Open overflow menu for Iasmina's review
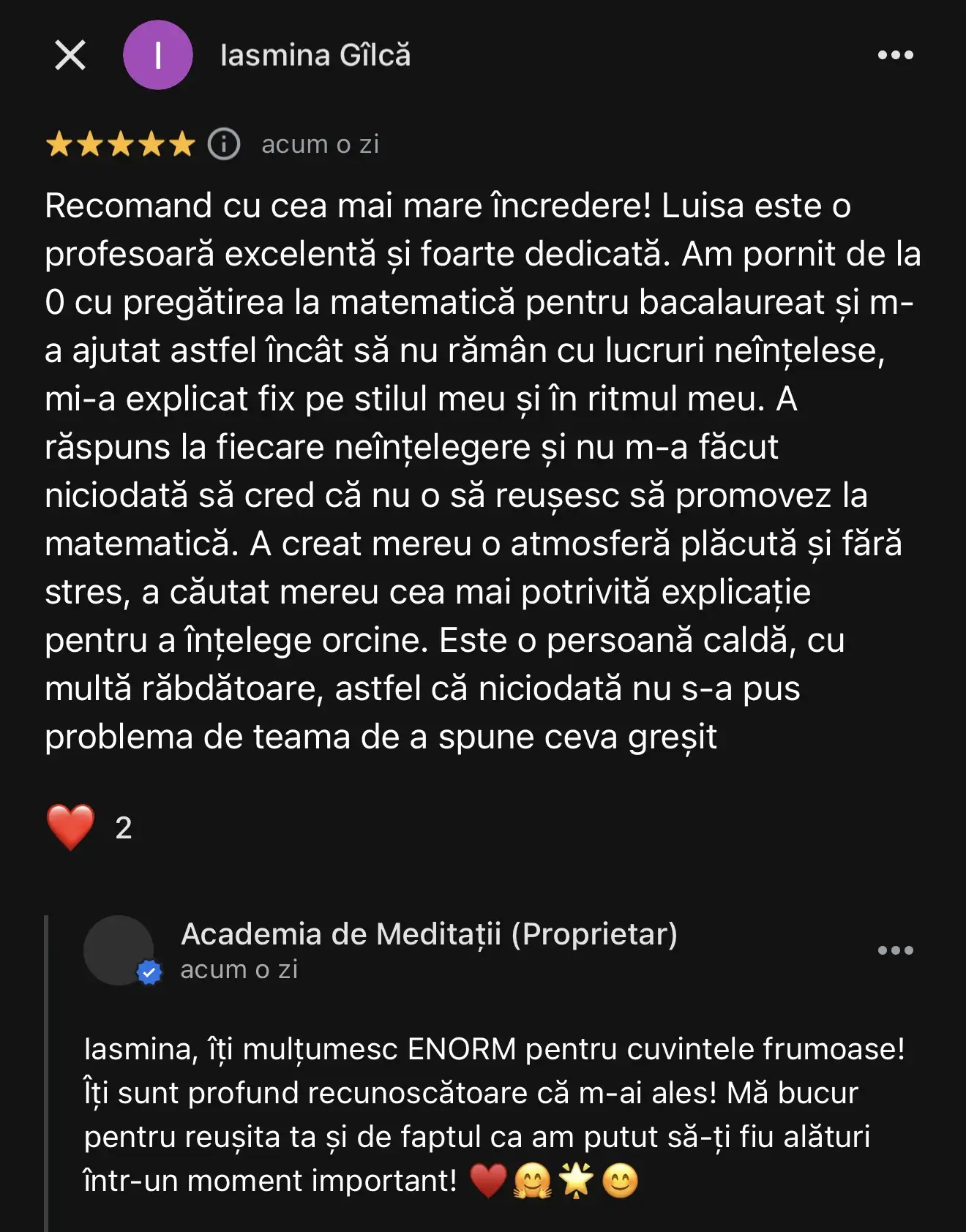This screenshot has height=1232, width=966. click(895, 55)
